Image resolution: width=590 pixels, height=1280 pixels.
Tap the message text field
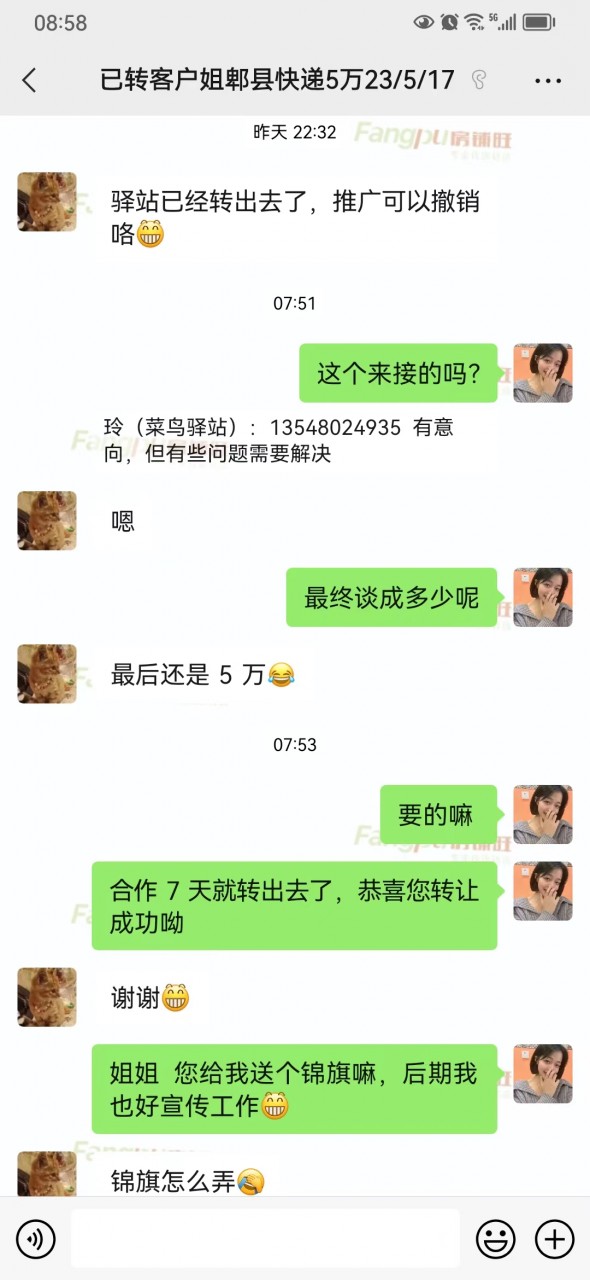(265, 1239)
